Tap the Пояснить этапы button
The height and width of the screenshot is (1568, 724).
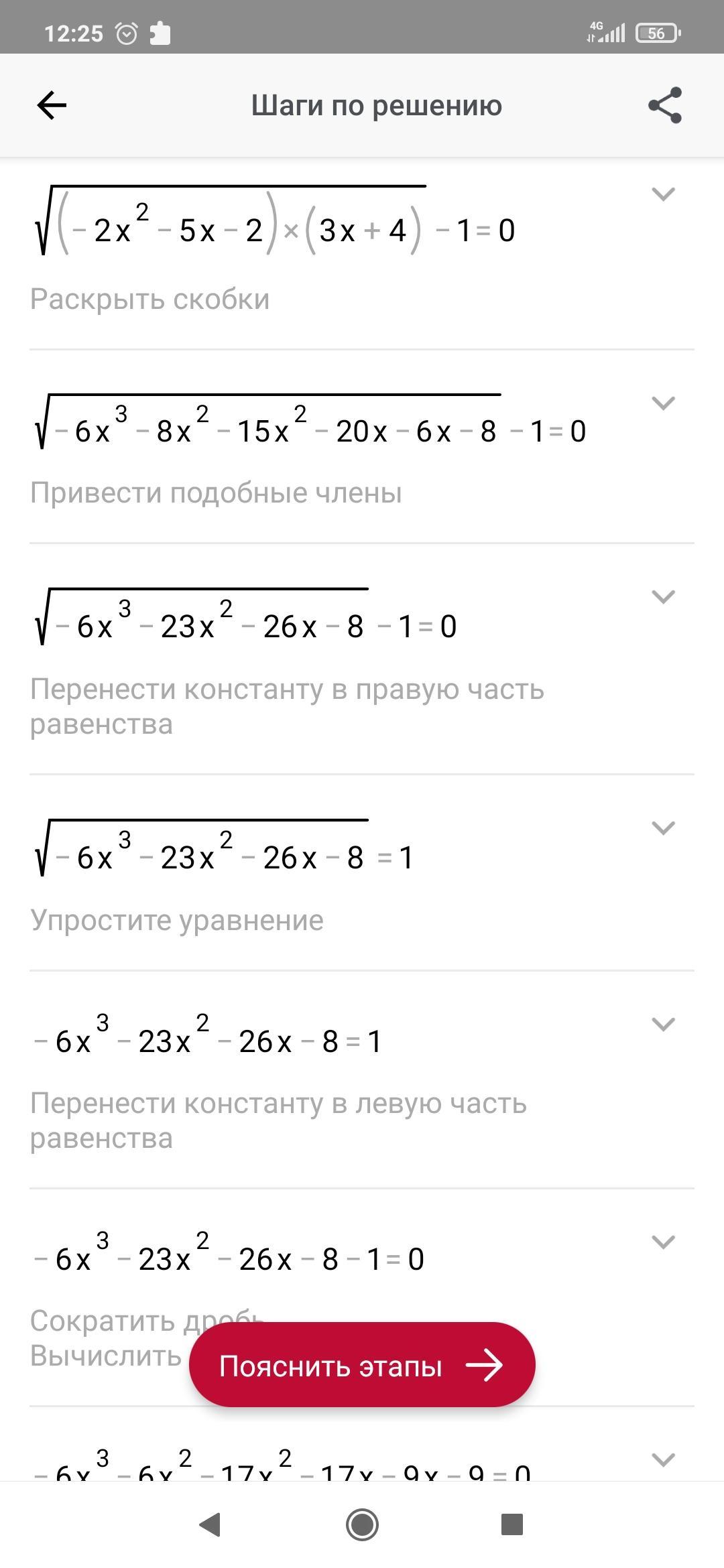[362, 1364]
